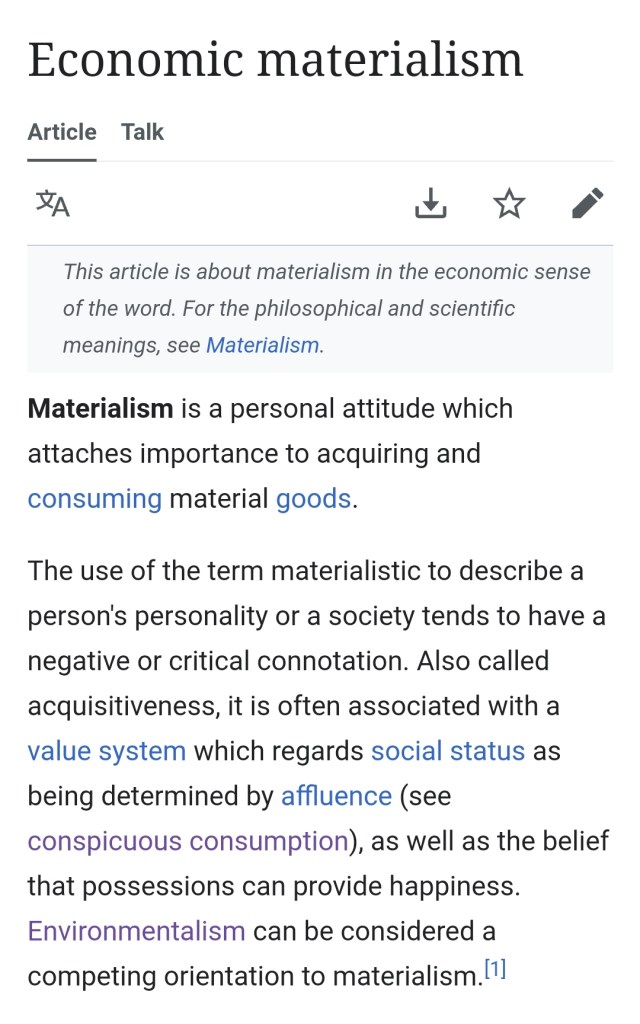Open the conspicuous consumption link
640x1024 pixels.
(187, 841)
